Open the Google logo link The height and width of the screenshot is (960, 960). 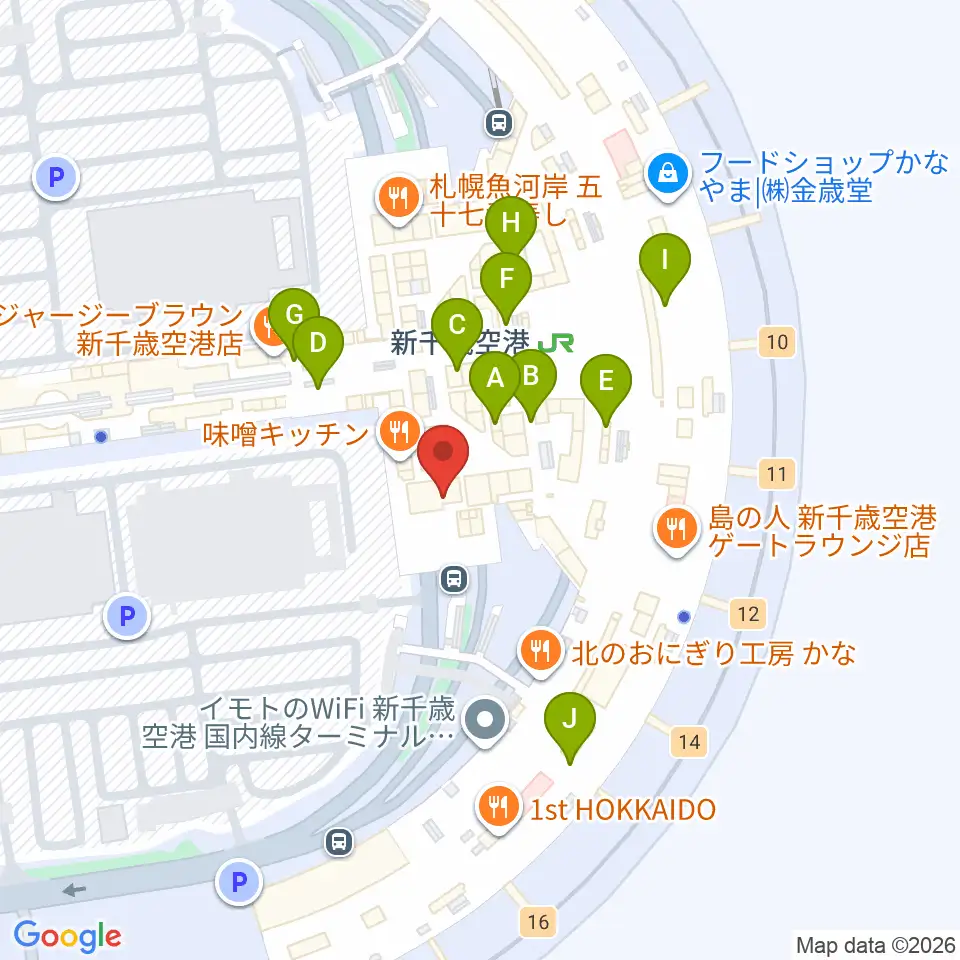coord(67,937)
